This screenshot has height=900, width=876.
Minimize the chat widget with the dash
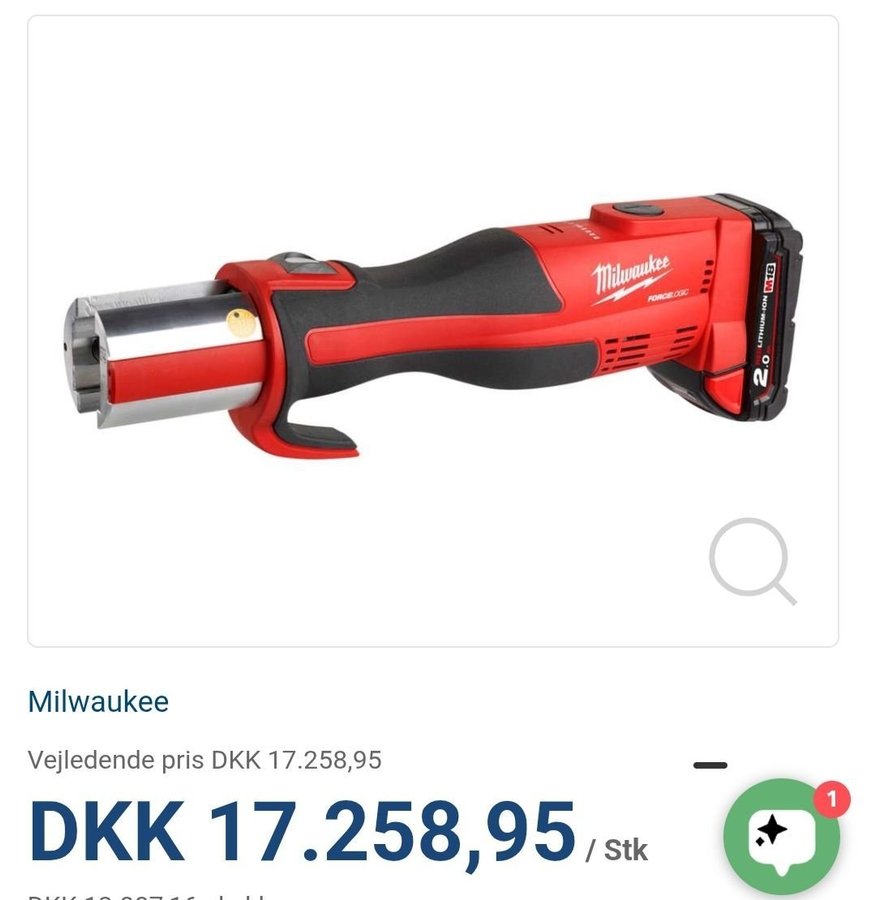[x=710, y=766]
